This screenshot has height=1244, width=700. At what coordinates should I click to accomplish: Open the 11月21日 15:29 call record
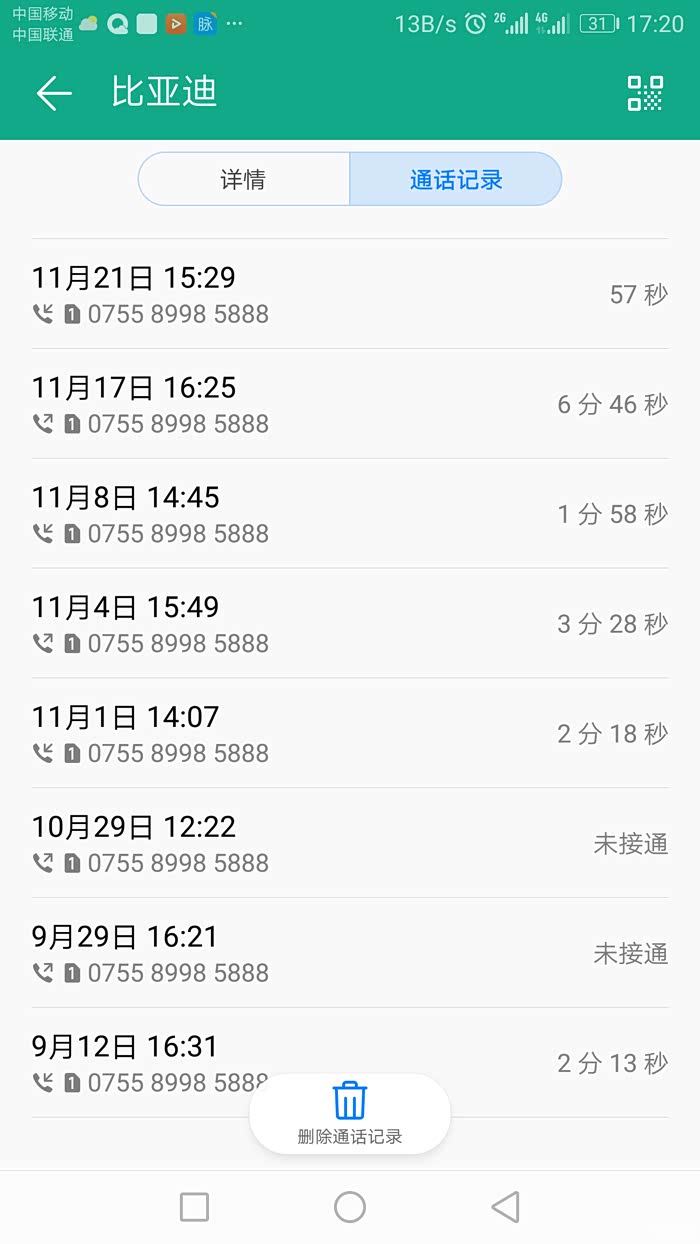click(x=350, y=294)
